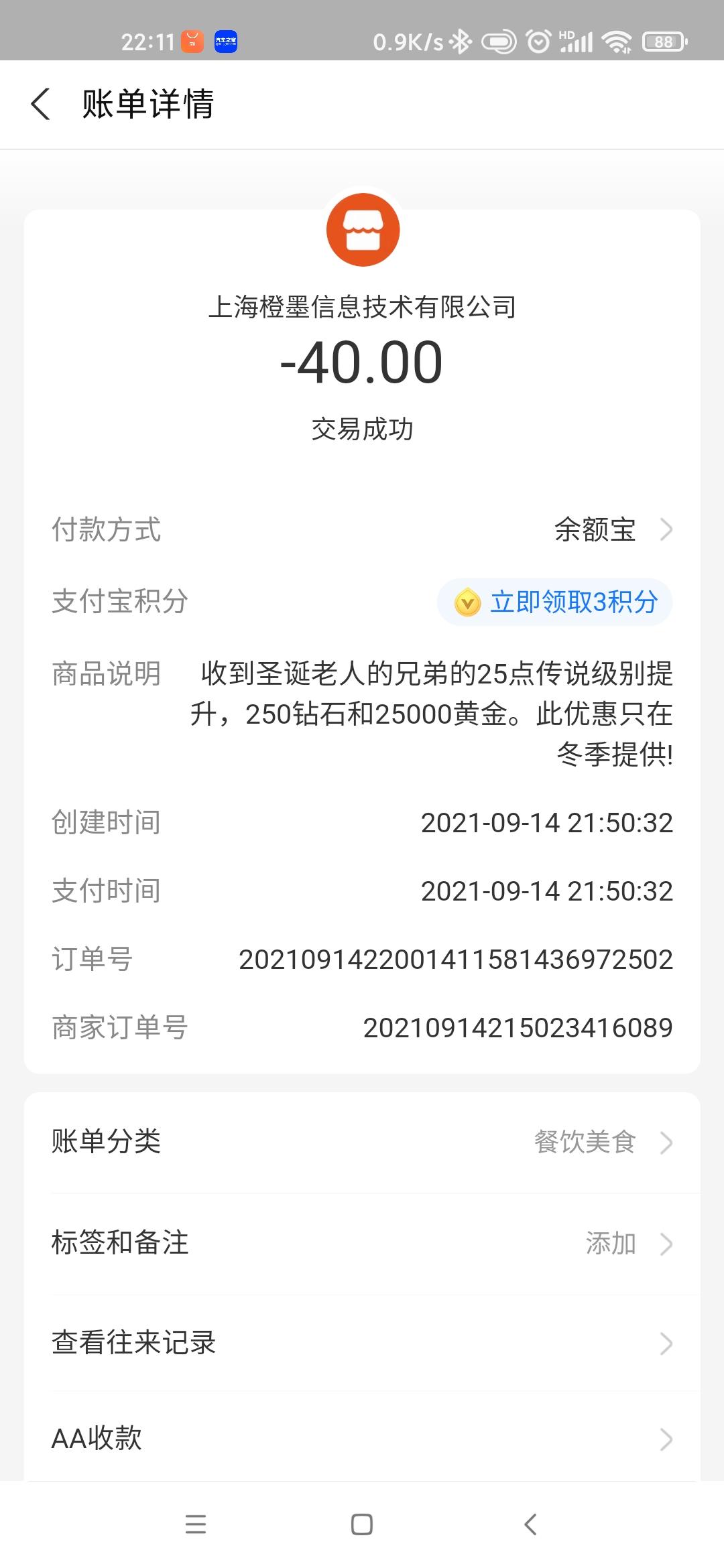This screenshot has width=724, height=1568.
Task: Tap the system home button
Action: click(362, 1524)
